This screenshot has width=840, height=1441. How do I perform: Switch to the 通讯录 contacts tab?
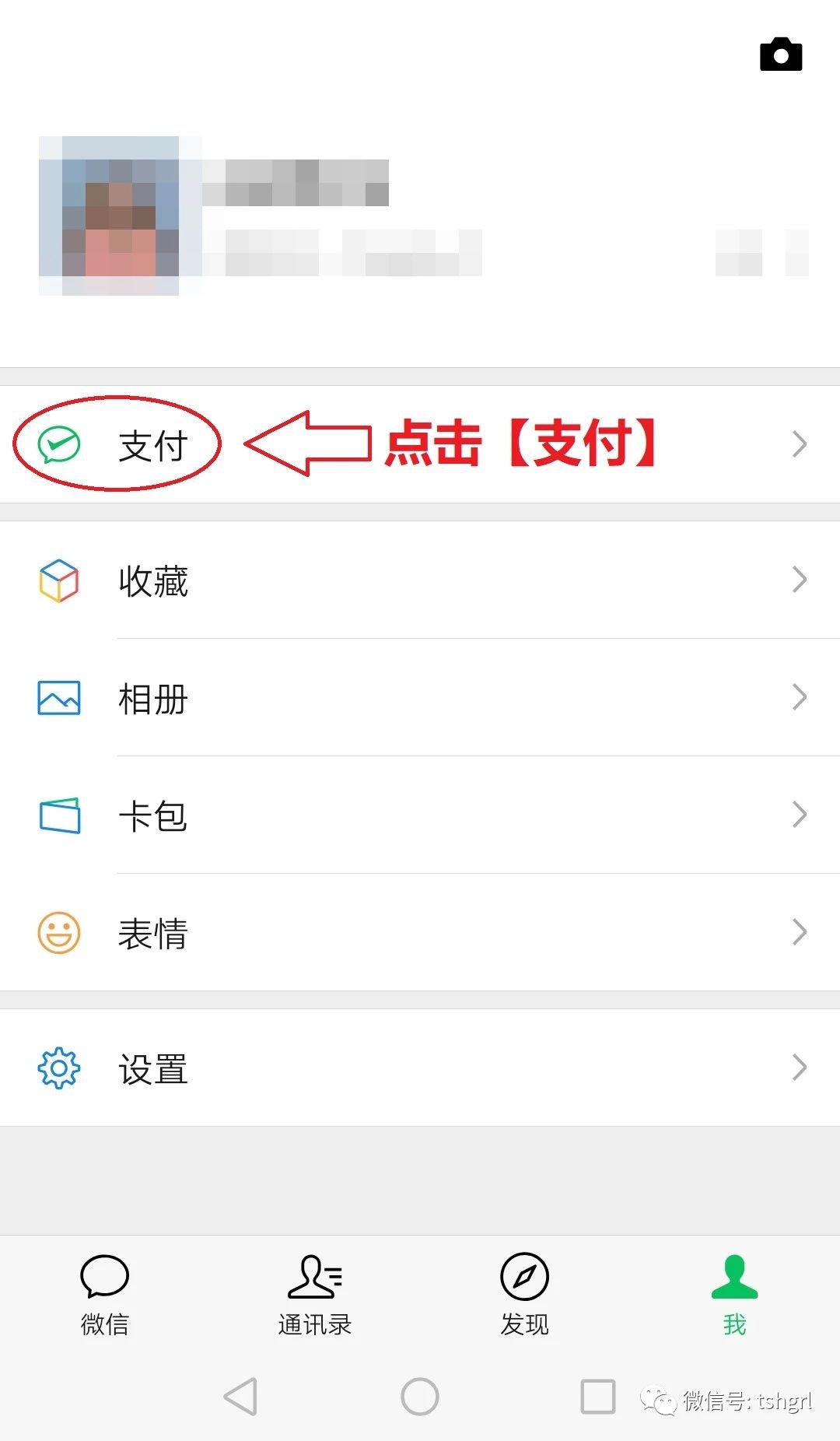(314, 1295)
